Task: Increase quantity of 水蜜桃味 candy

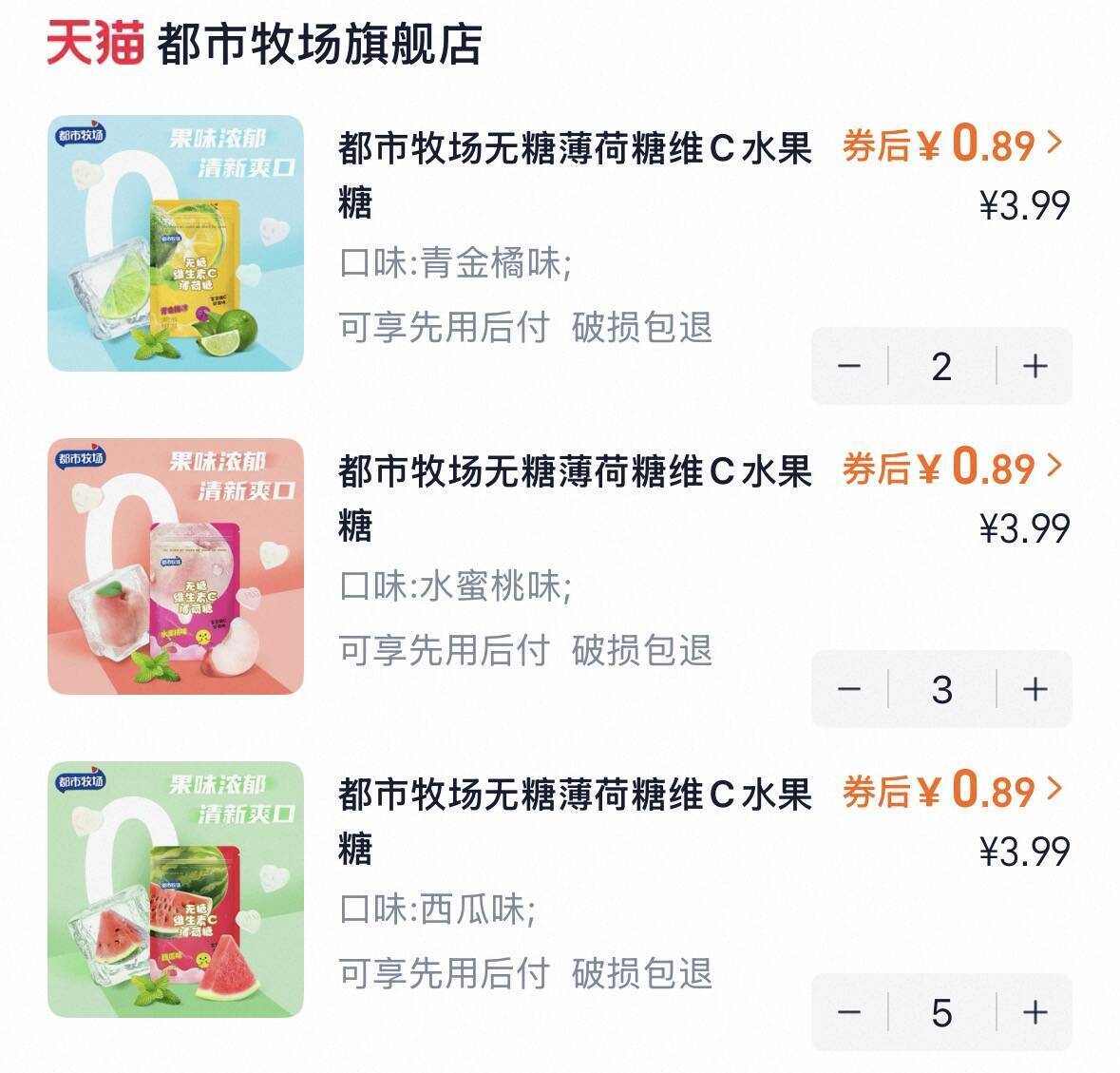Action: pos(1035,689)
